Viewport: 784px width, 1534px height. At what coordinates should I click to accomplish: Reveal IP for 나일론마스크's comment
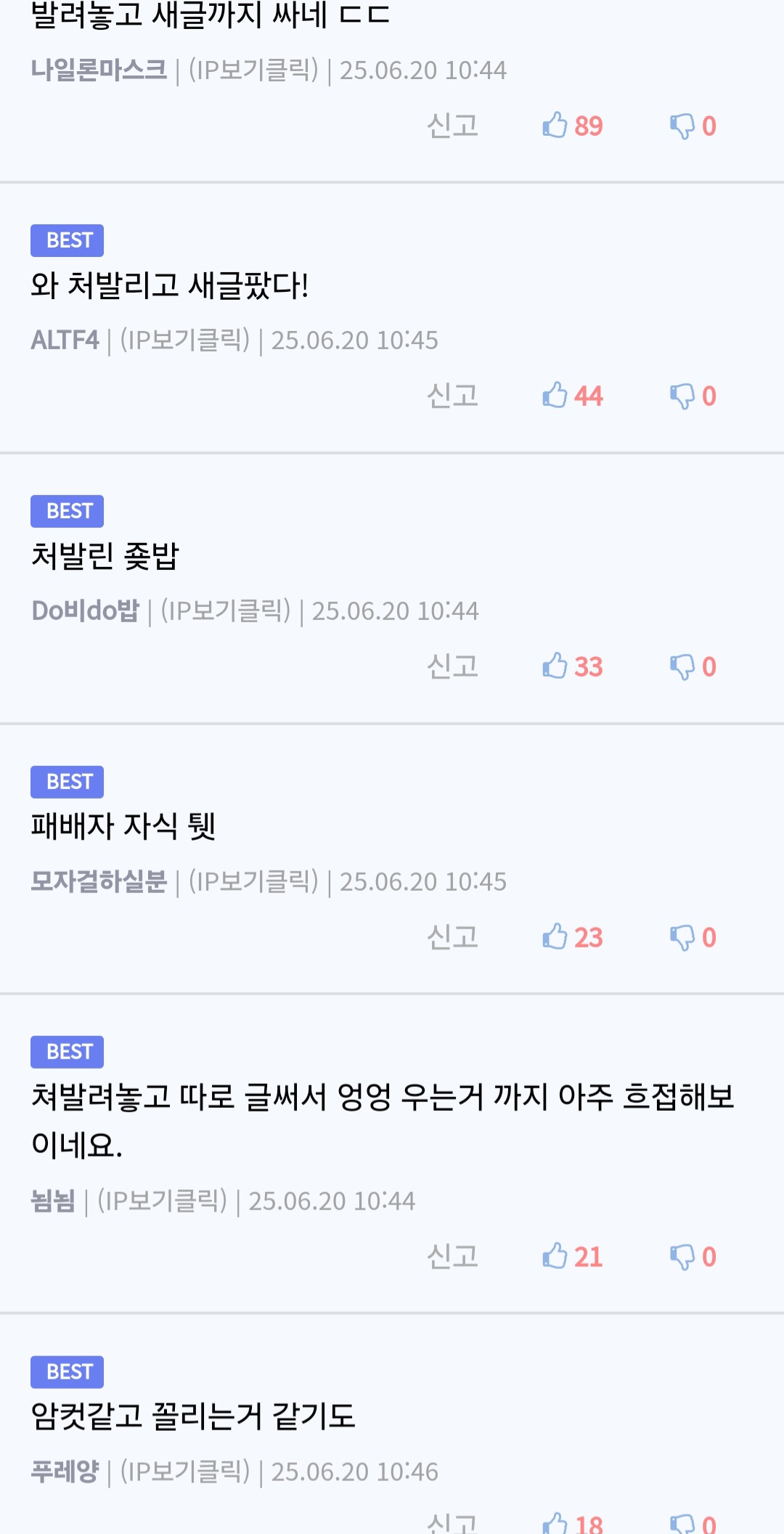pos(253,70)
